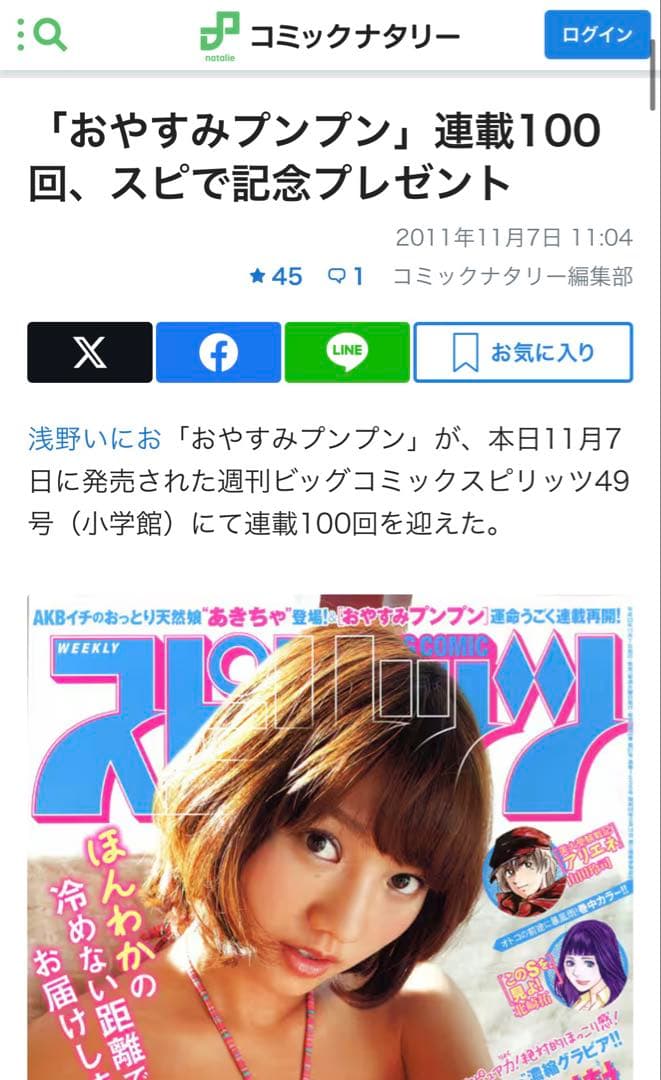View the comment count bubble

pos(346,277)
